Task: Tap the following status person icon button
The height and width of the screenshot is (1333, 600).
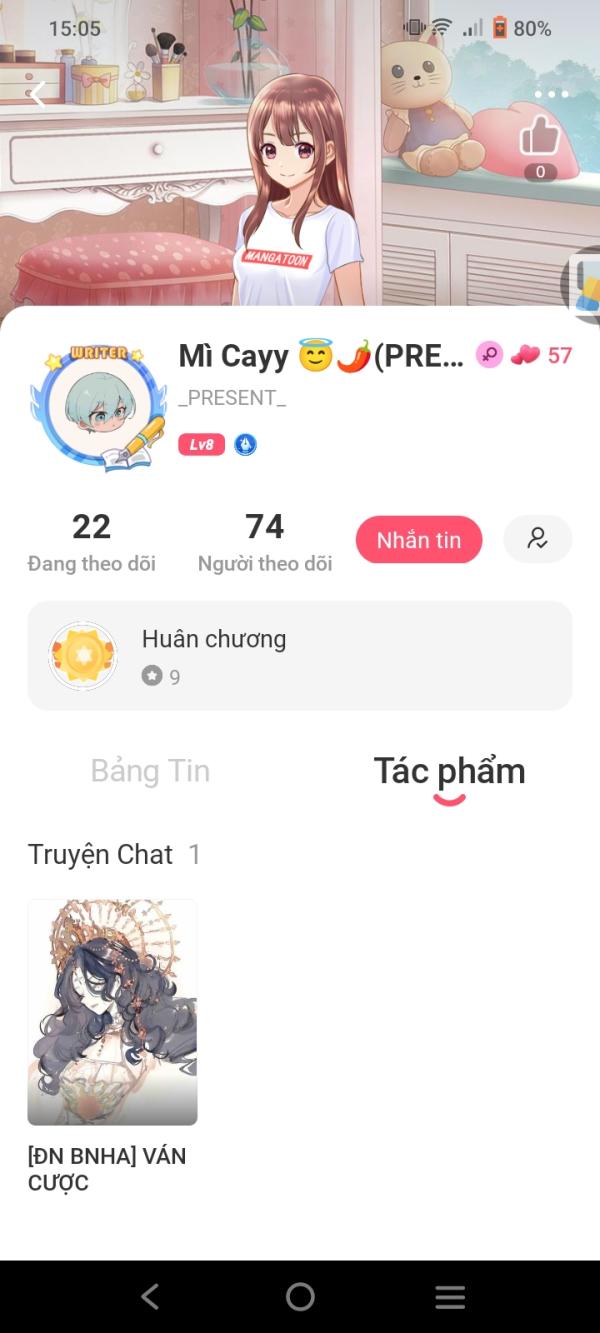Action: (x=538, y=540)
